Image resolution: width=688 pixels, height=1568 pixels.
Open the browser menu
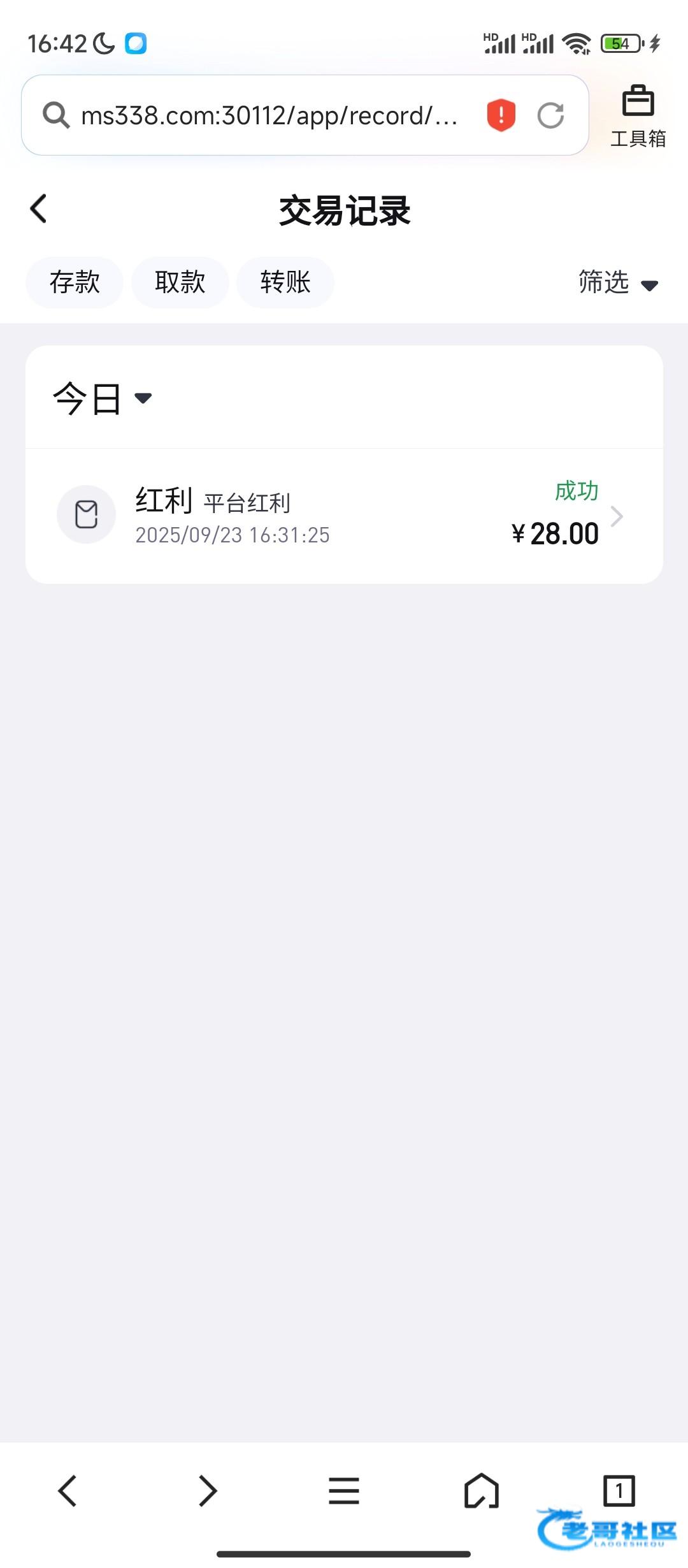point(344,1490)
